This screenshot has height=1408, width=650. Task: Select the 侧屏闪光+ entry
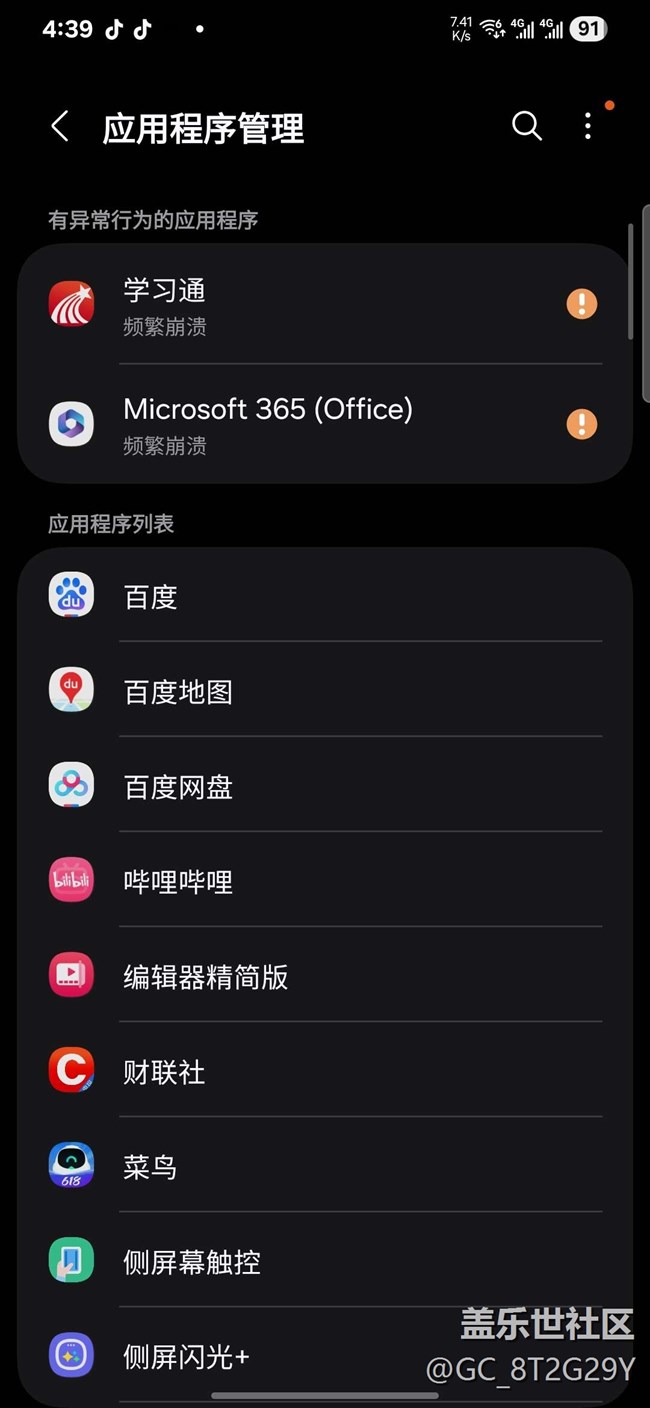coord(325,1355)
